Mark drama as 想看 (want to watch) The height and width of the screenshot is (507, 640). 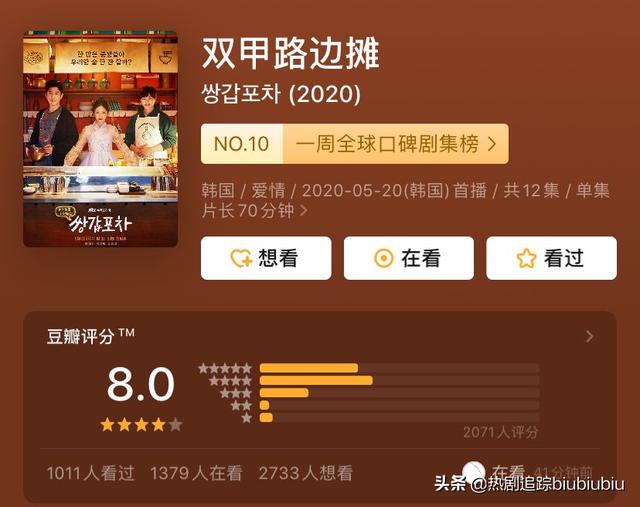tap(266, 258)
